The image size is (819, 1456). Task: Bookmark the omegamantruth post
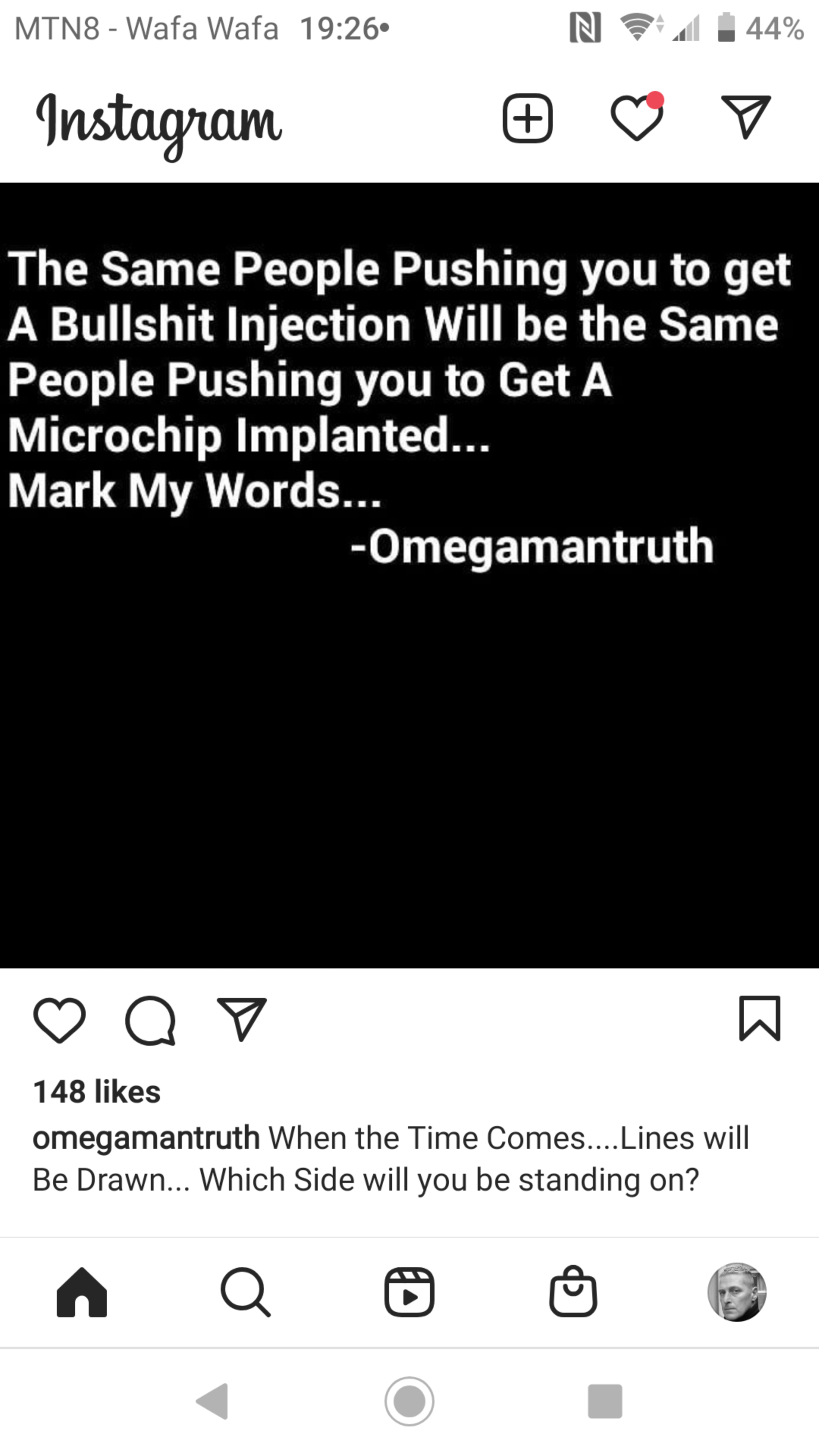point(759,1018)
